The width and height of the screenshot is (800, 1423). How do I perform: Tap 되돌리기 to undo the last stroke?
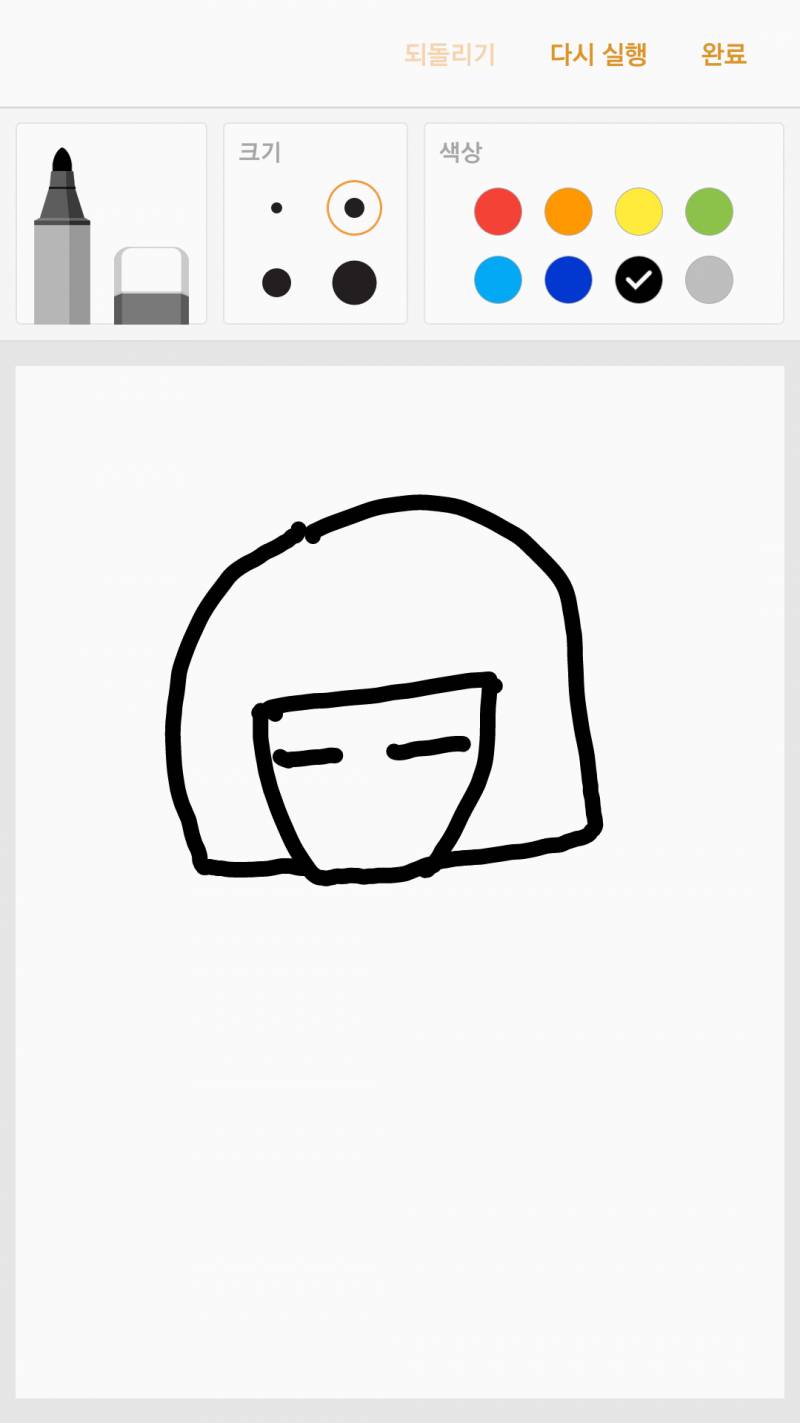click(x=449, y=54)
